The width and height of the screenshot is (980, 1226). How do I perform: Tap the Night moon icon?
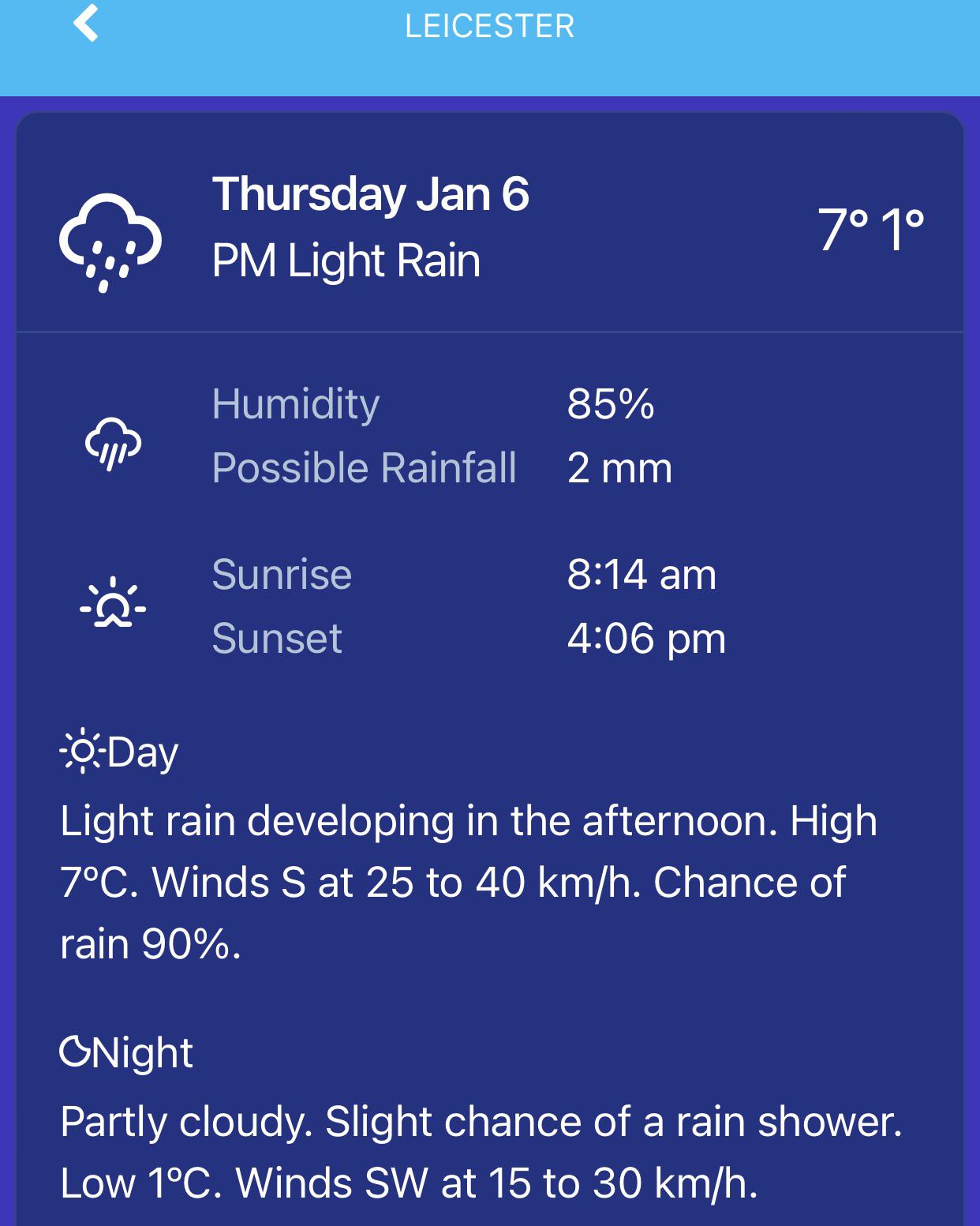(77, 1050)
